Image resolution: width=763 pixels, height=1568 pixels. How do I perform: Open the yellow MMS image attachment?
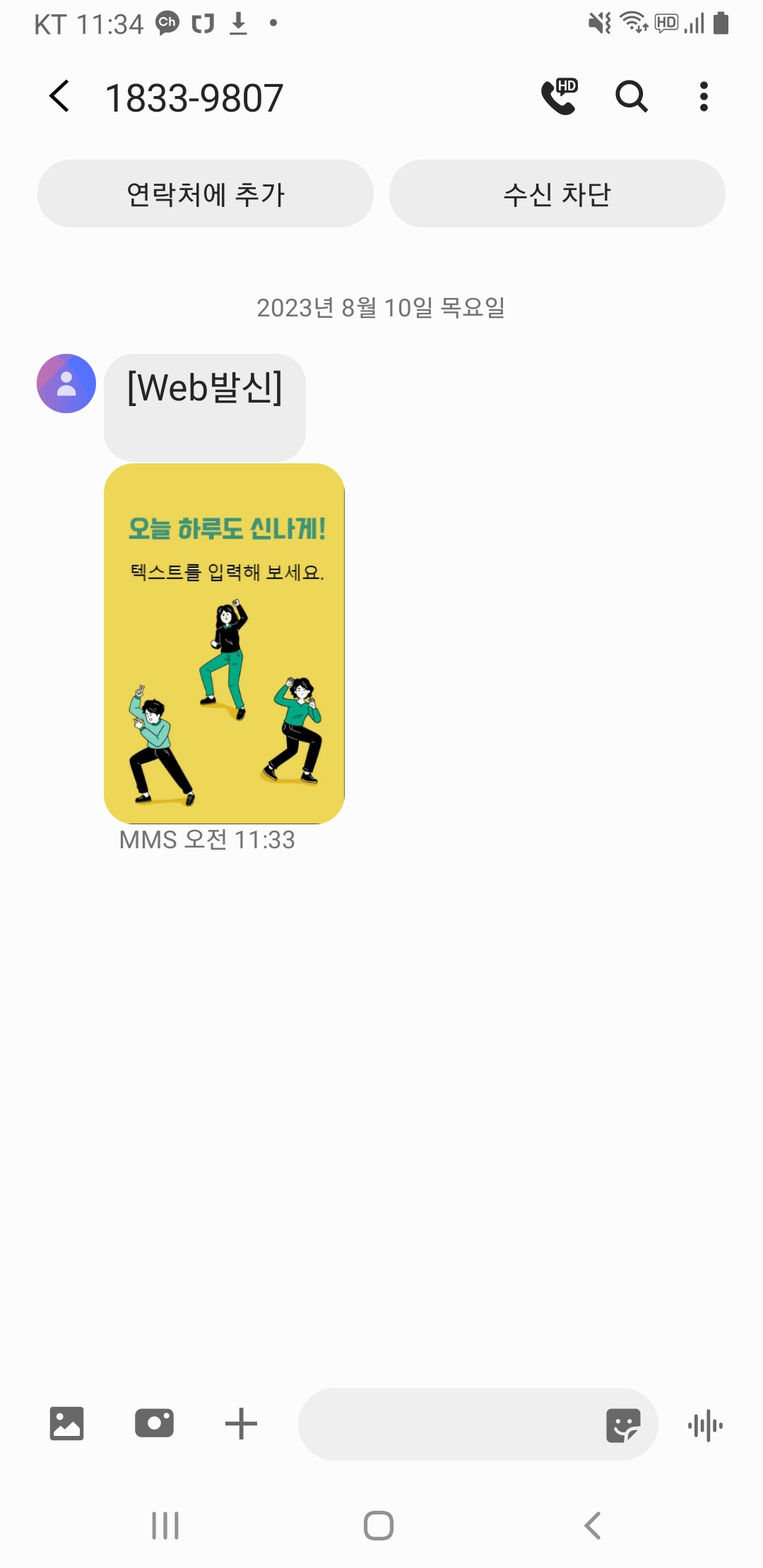pos(224,643)
